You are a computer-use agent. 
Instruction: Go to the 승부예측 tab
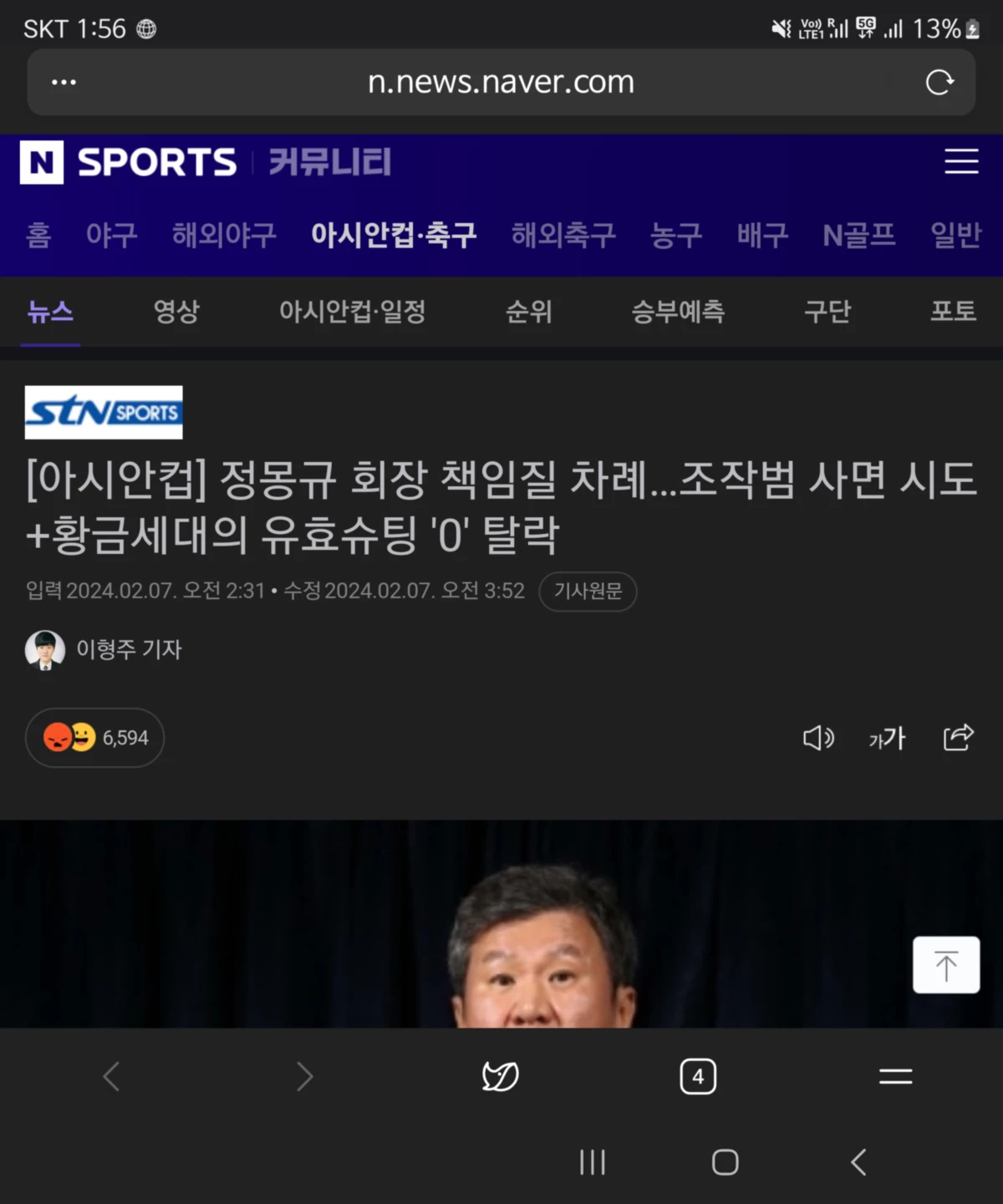(x=678, y=312)
